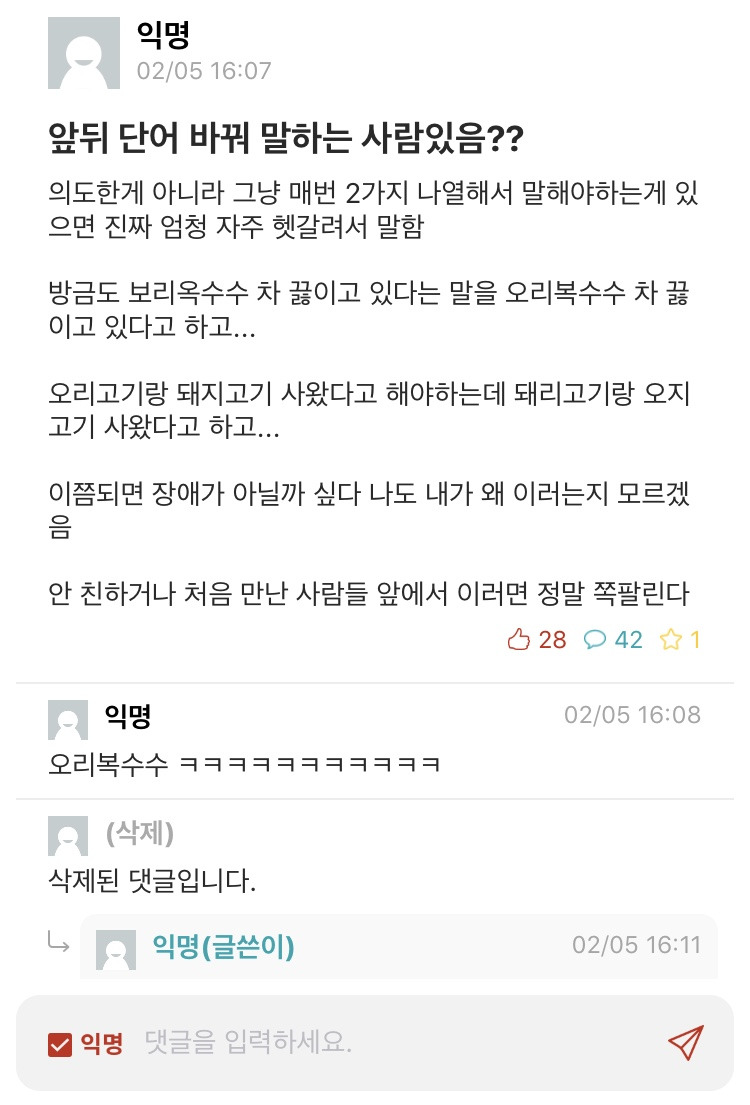Viewport: 750px width, 1105px height.
Task: Focus the 댓글을 입력하세요 comment field
Action: [x=380, y=1044]
